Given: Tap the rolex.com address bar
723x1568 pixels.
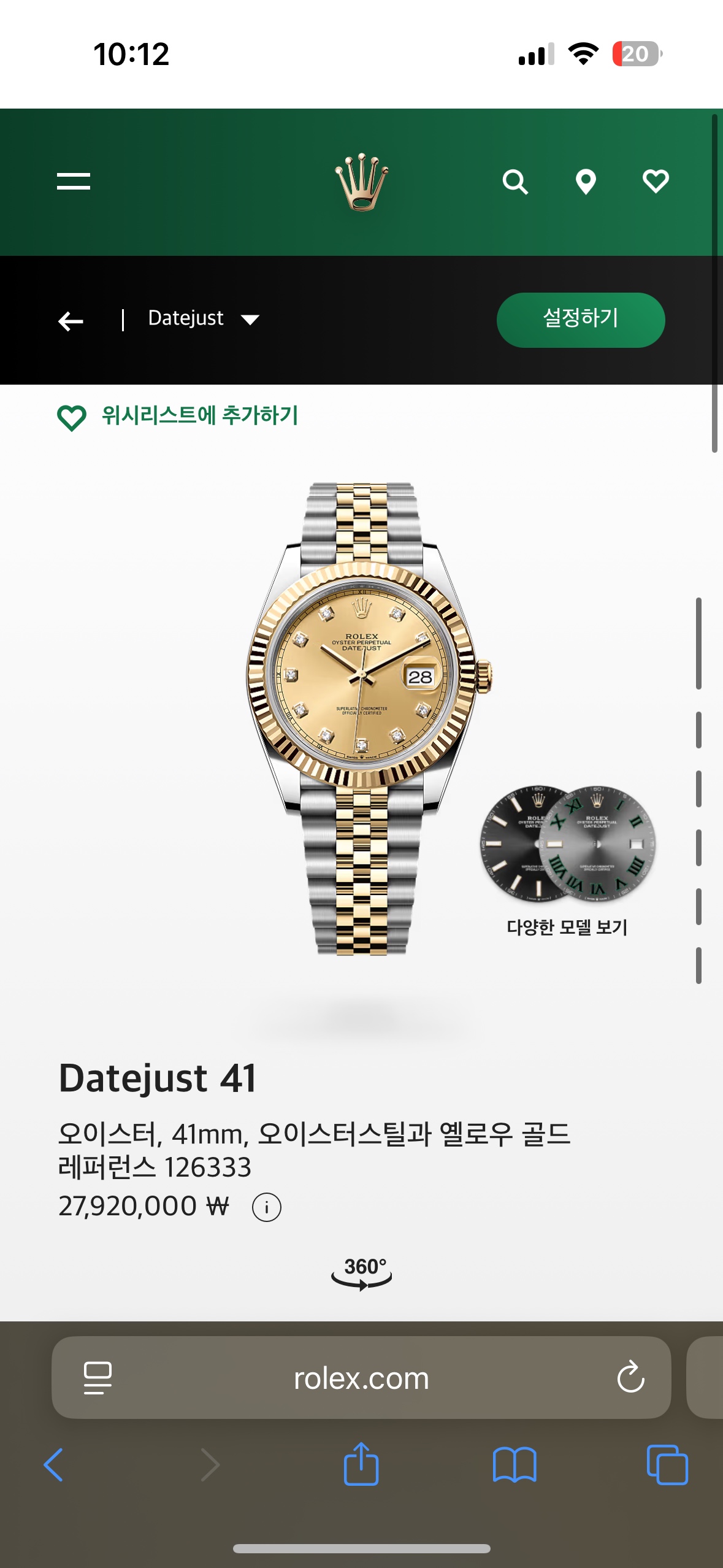Looking at the screenshot, I should [361, 1378].
